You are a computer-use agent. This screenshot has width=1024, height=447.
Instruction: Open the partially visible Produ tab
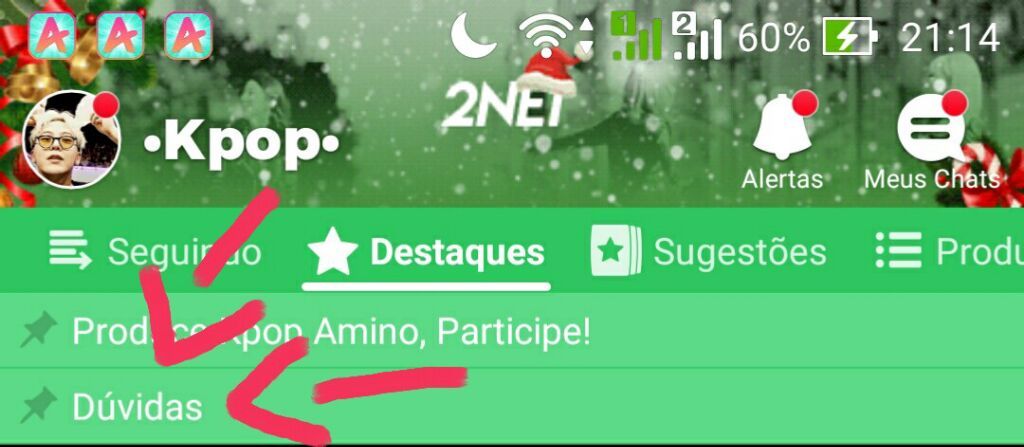(950, 252)
